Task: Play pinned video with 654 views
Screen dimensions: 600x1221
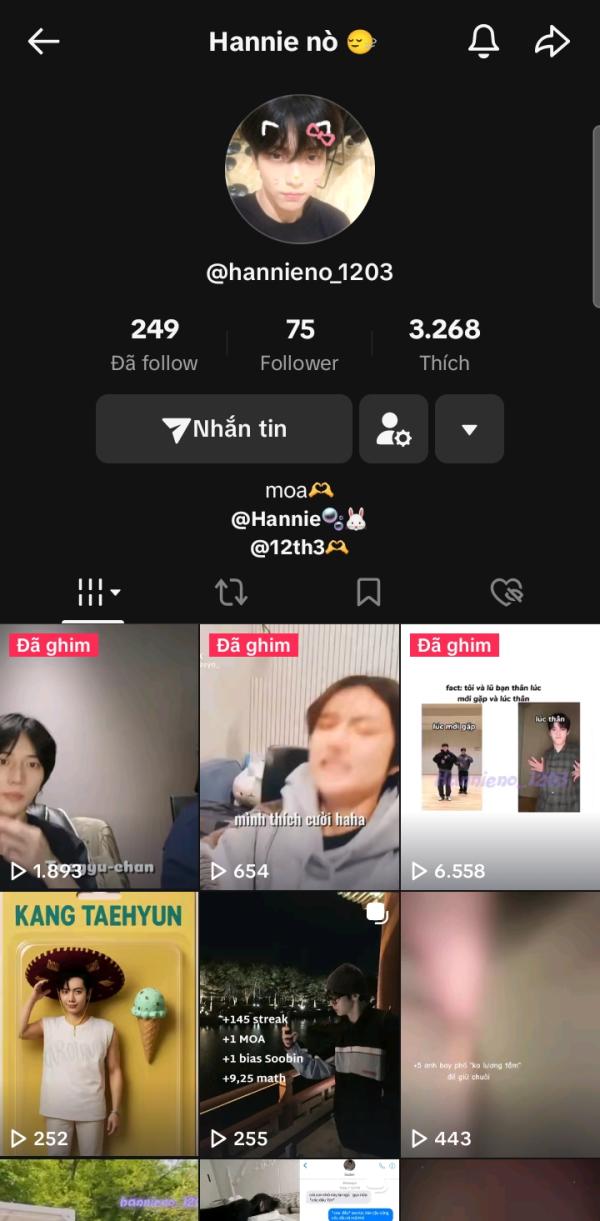Action: (299, 757)
